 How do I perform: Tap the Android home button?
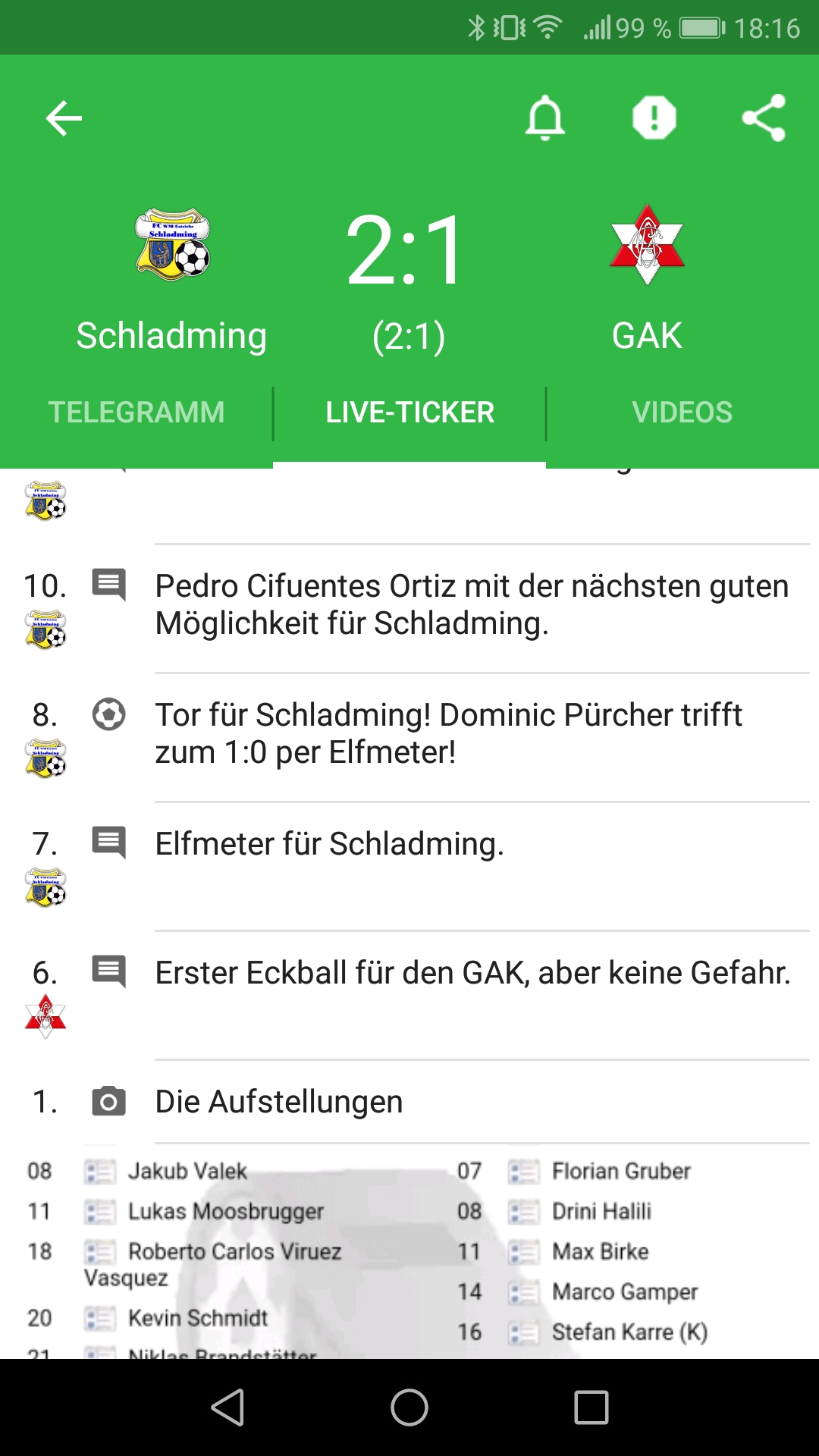click(x=409, y=1407)
